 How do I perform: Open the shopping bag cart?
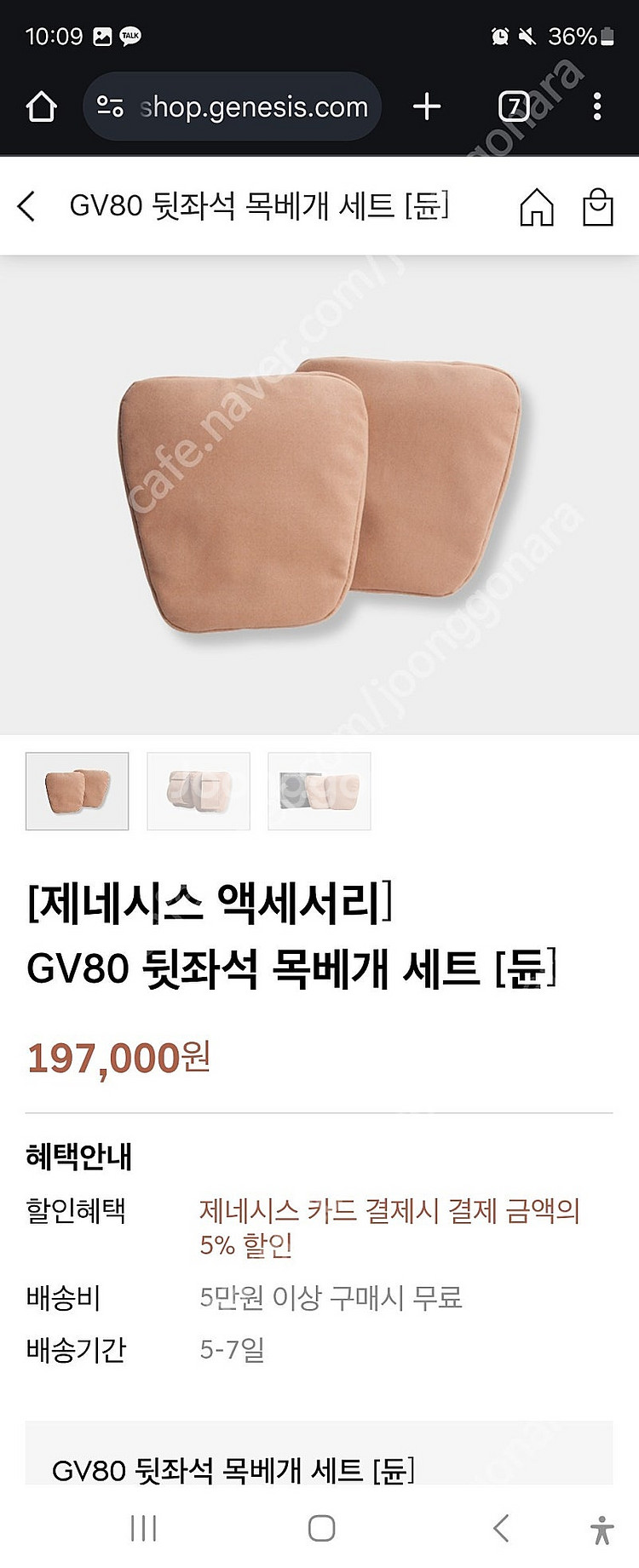tap(597, 206)
